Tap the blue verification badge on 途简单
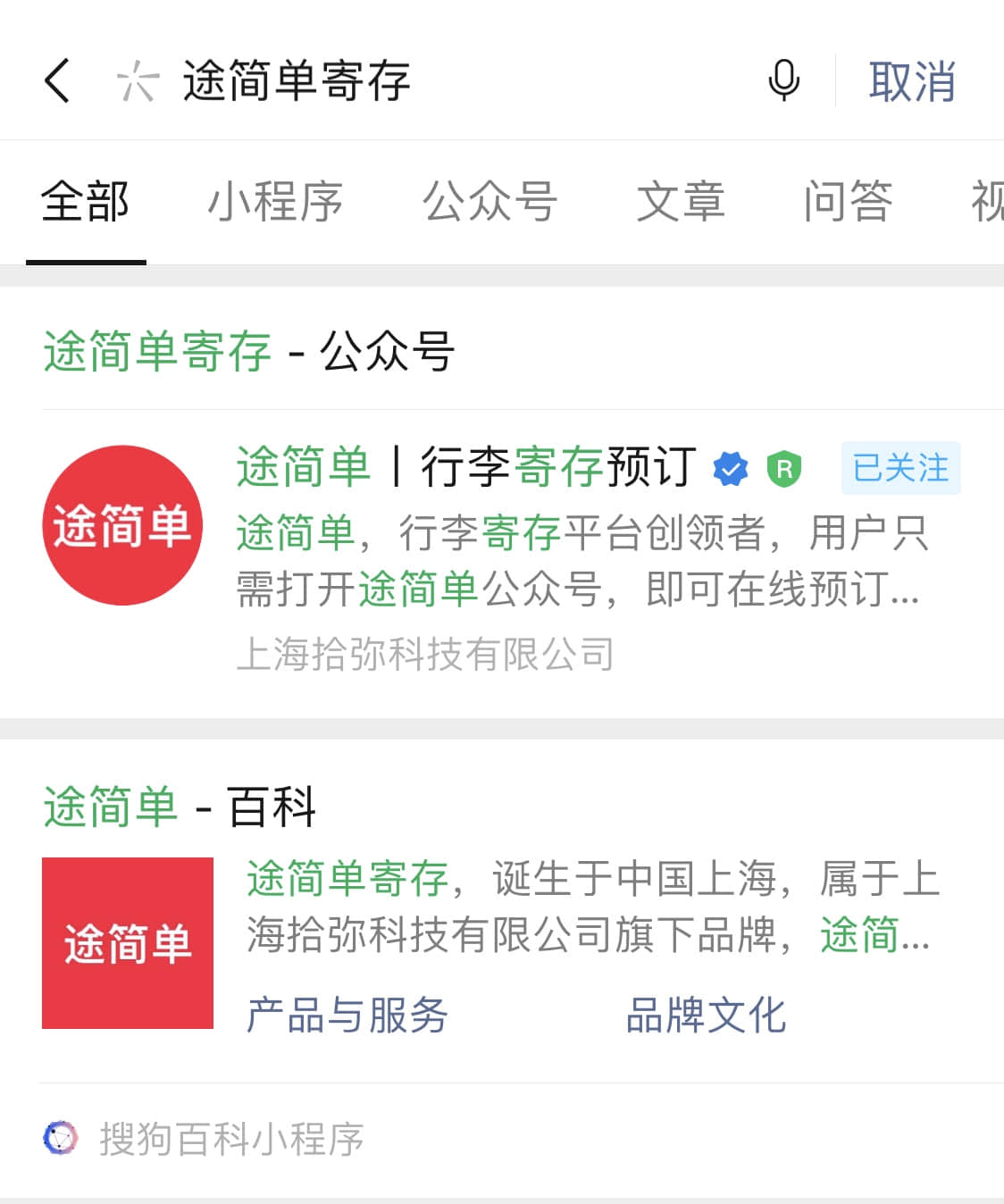This screenshot has width=1004, height=1204. 731,467
